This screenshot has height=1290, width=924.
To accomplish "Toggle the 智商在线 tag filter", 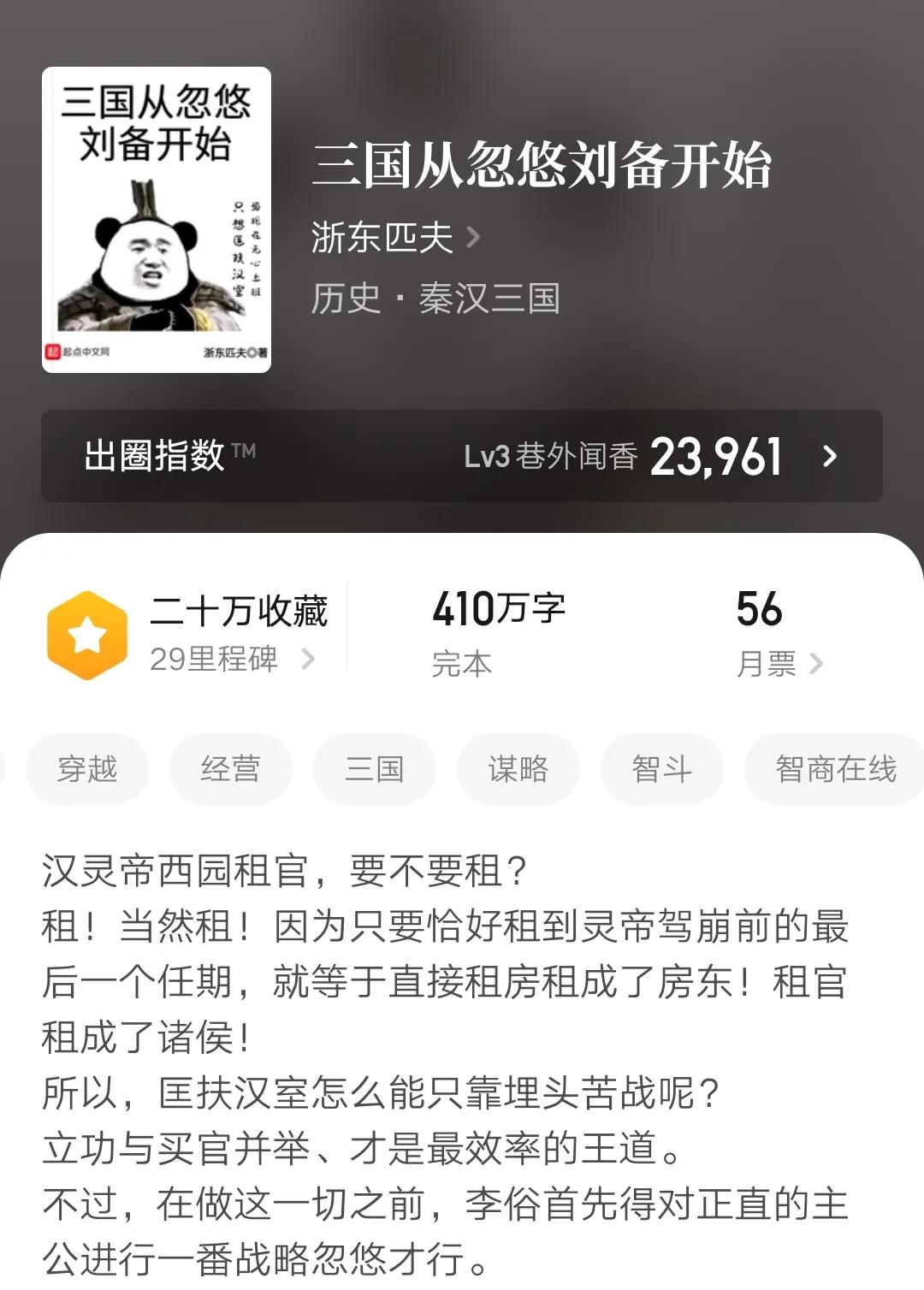I will 834,769.
